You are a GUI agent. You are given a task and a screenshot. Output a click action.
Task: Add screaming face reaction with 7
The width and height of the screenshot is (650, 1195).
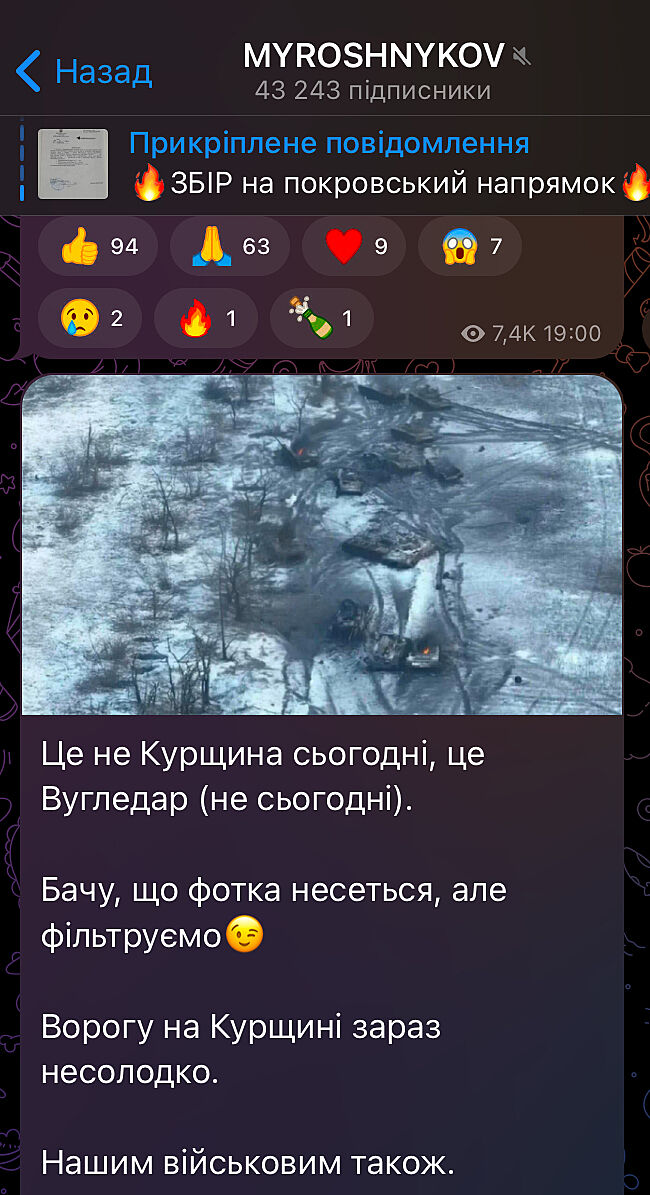click(x=470, y=246)
